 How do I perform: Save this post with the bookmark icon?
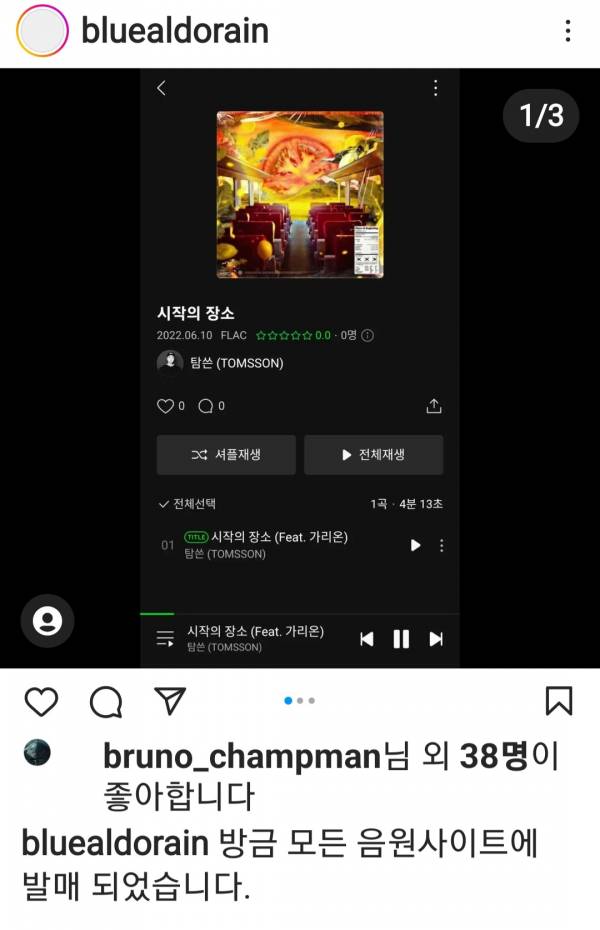(559, 701)
